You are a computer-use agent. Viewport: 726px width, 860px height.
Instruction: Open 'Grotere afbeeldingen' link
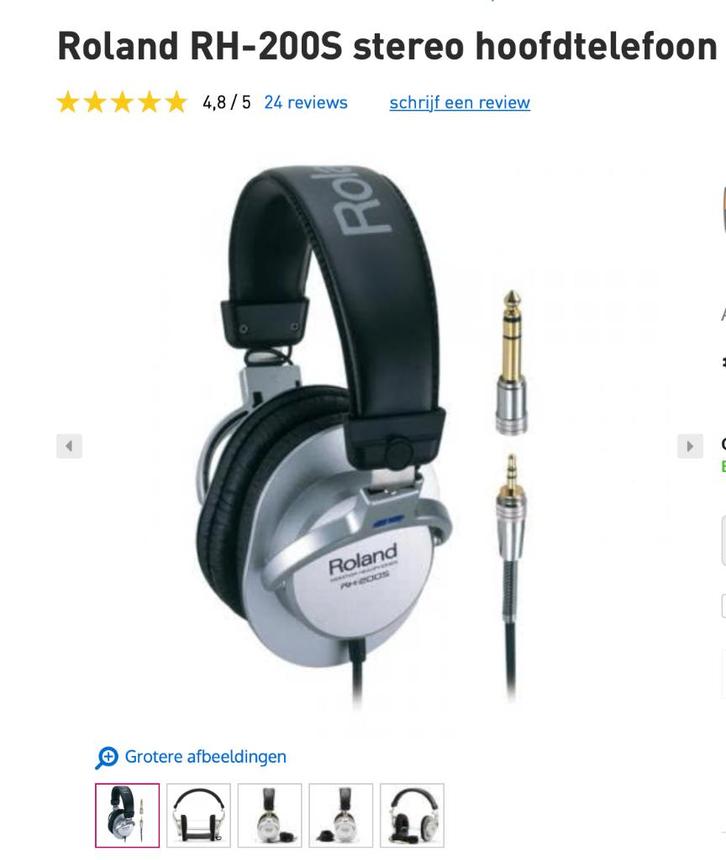(204, 757)
